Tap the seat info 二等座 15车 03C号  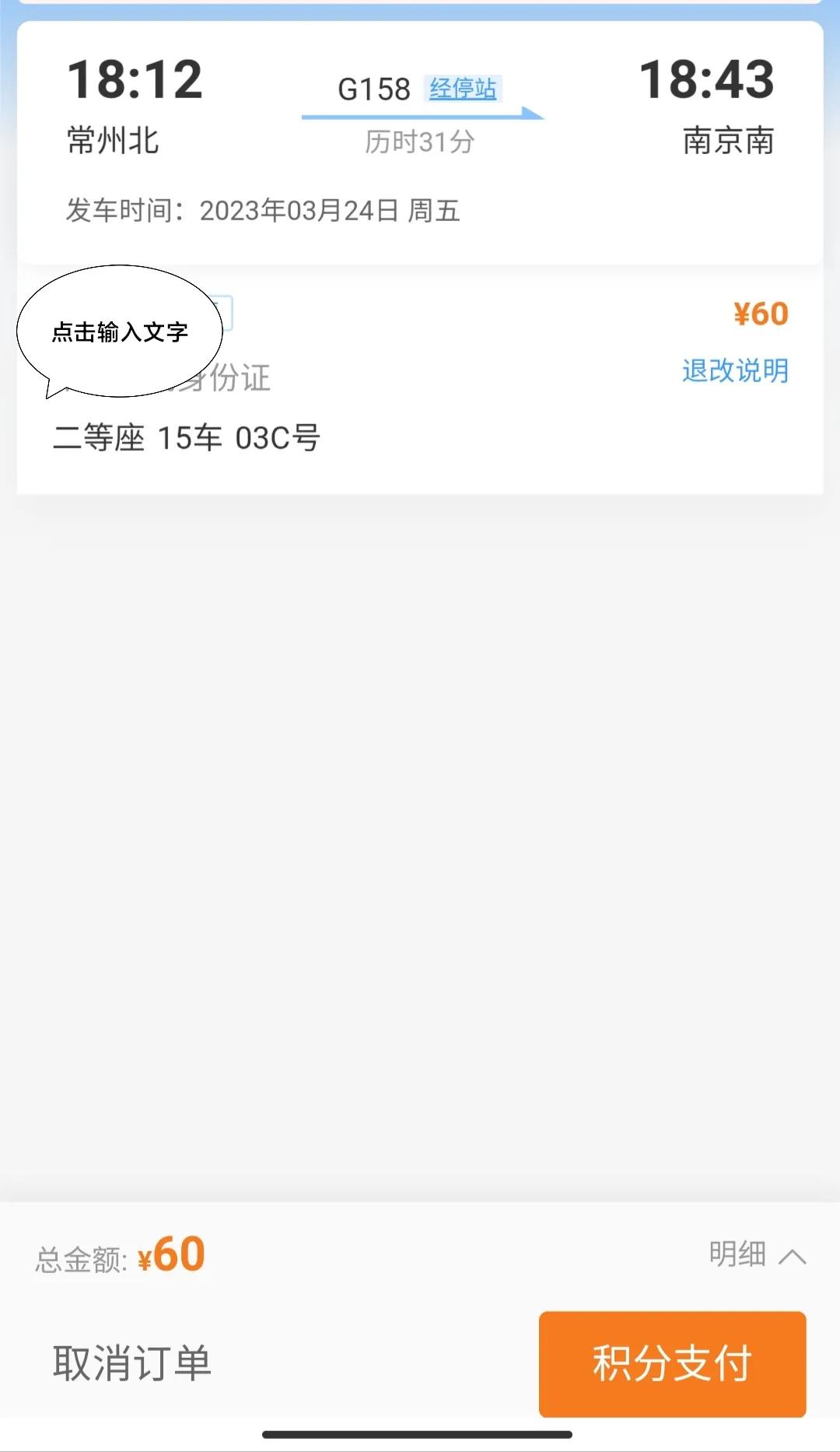187,438
